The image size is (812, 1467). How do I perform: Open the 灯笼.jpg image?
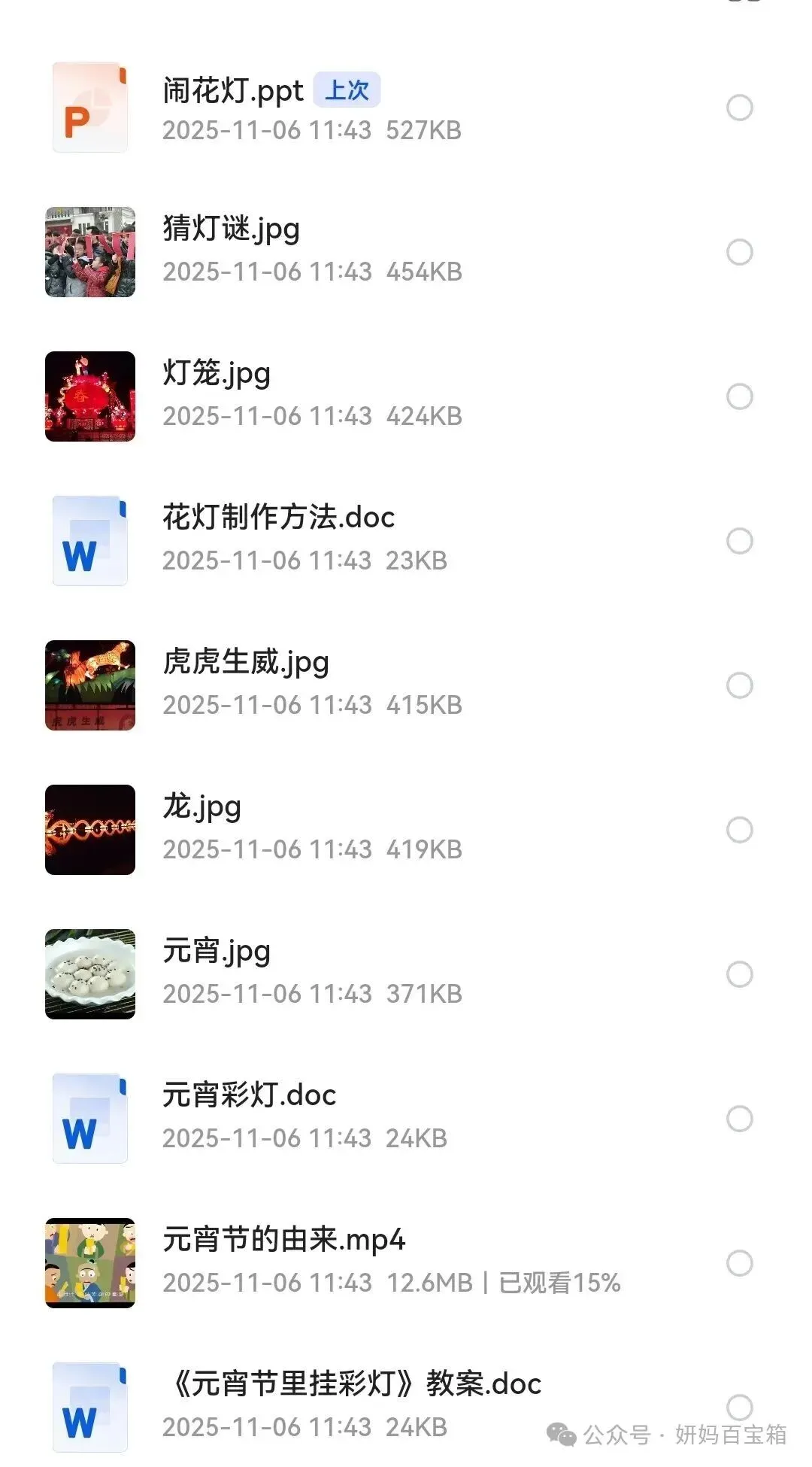tap(217, 374)
